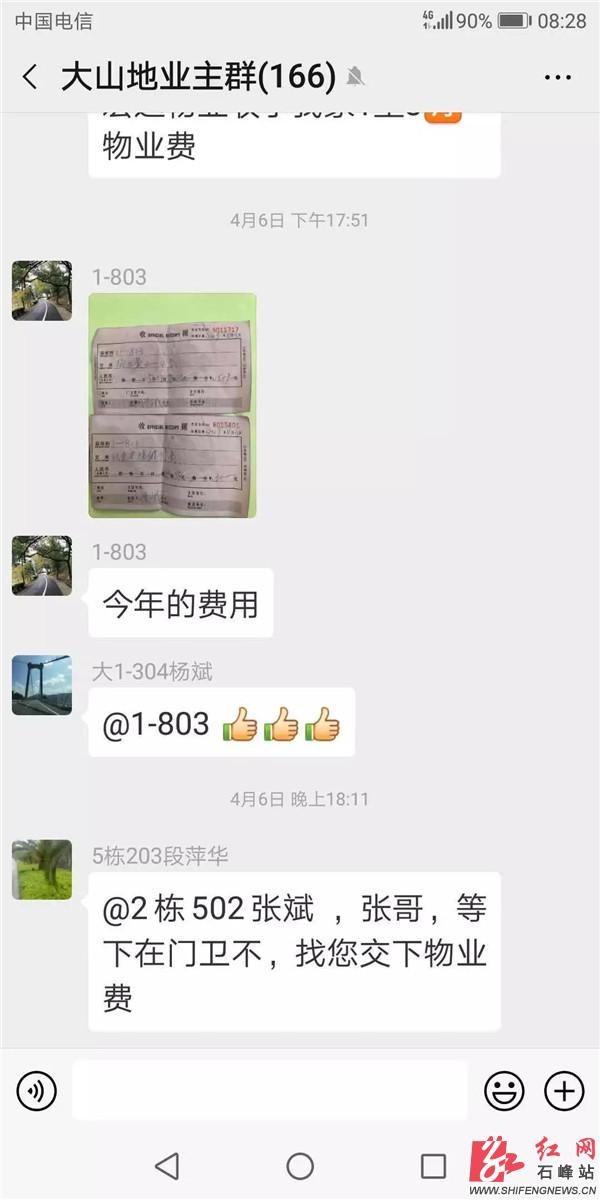Focus the message text field
600x1200 pixels.
click(x=270, y=1090)
